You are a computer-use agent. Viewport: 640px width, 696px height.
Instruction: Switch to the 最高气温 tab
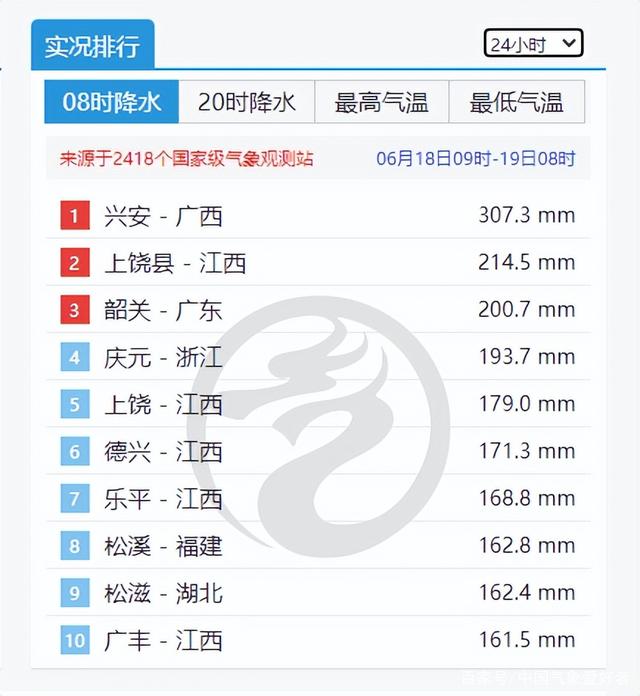click(x=381, y=102)
